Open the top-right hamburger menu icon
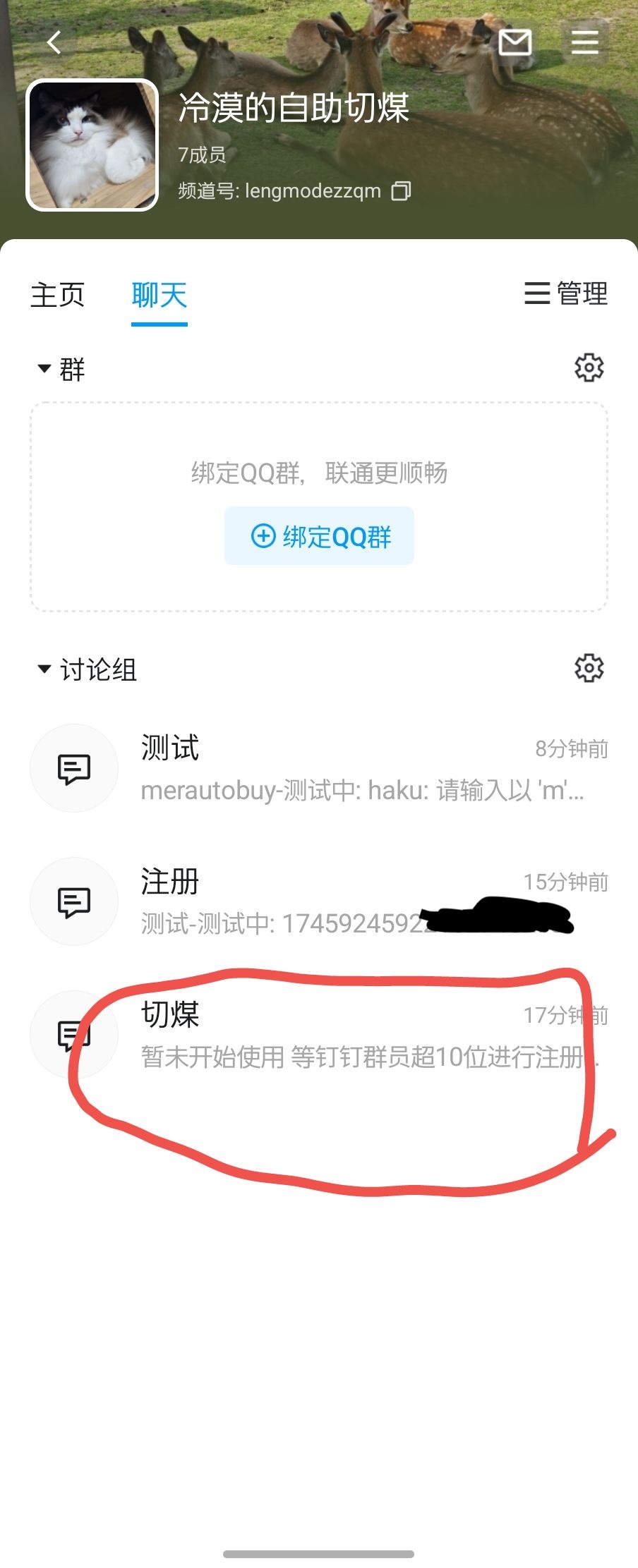 584,44
